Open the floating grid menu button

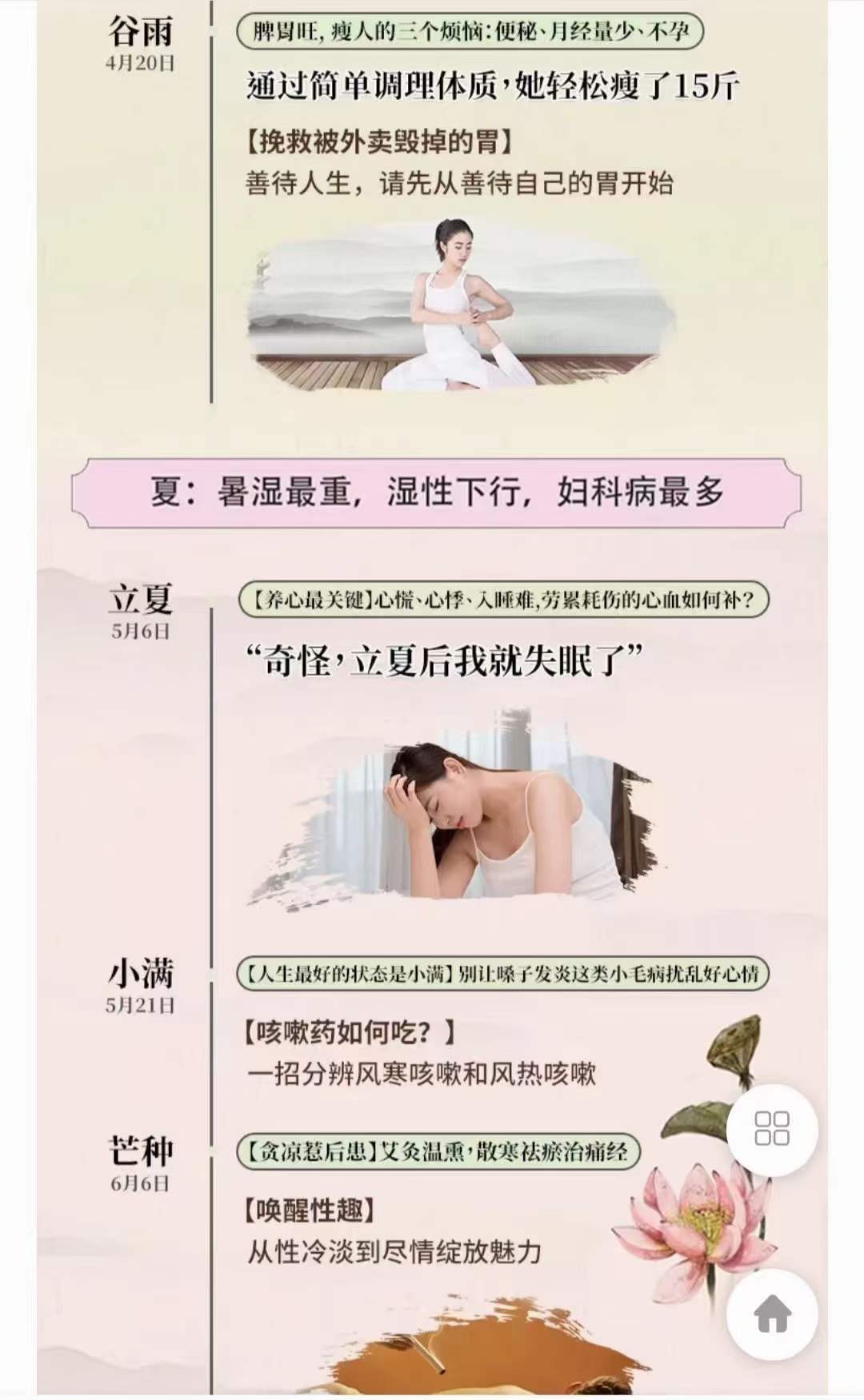coord(772,1129)
